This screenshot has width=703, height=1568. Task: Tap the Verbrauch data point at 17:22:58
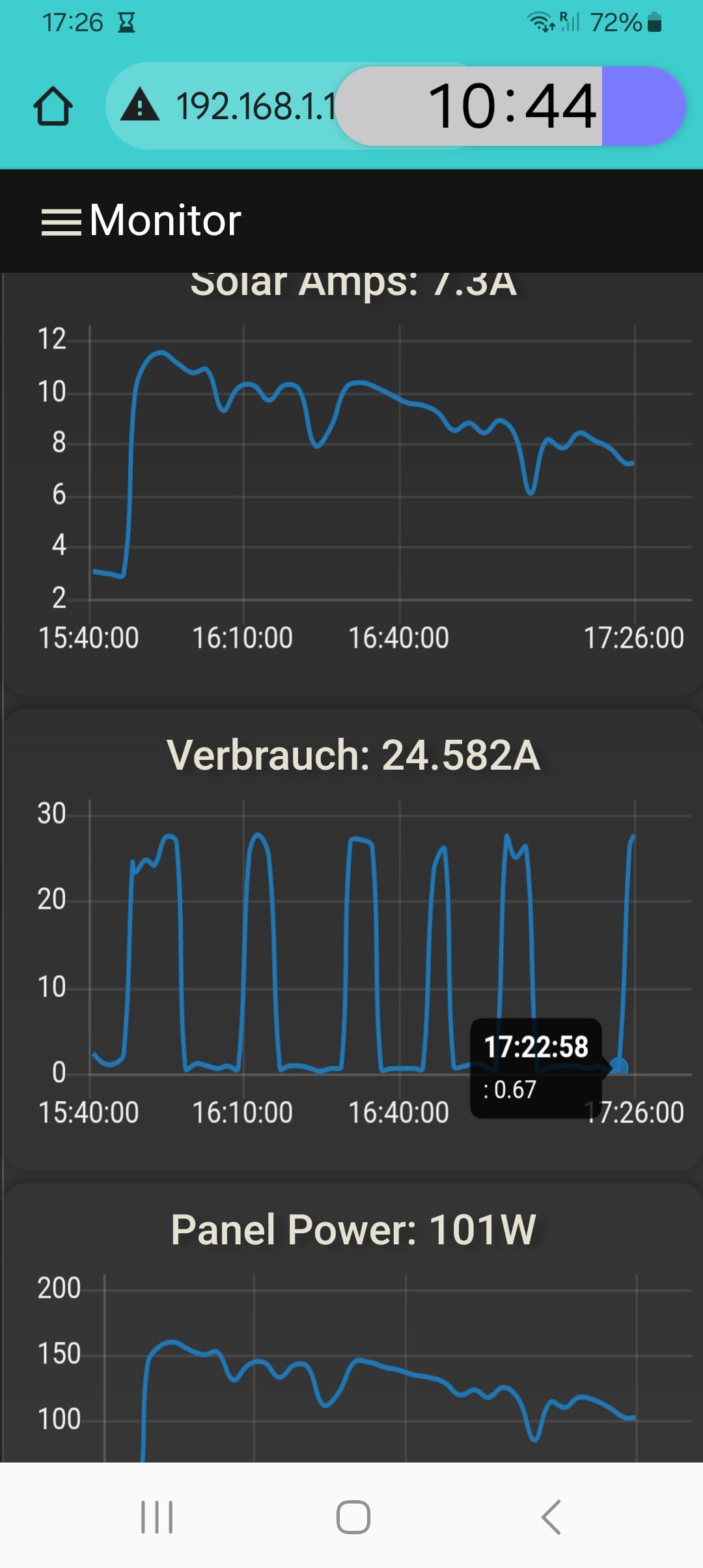tap(618, 1066)
